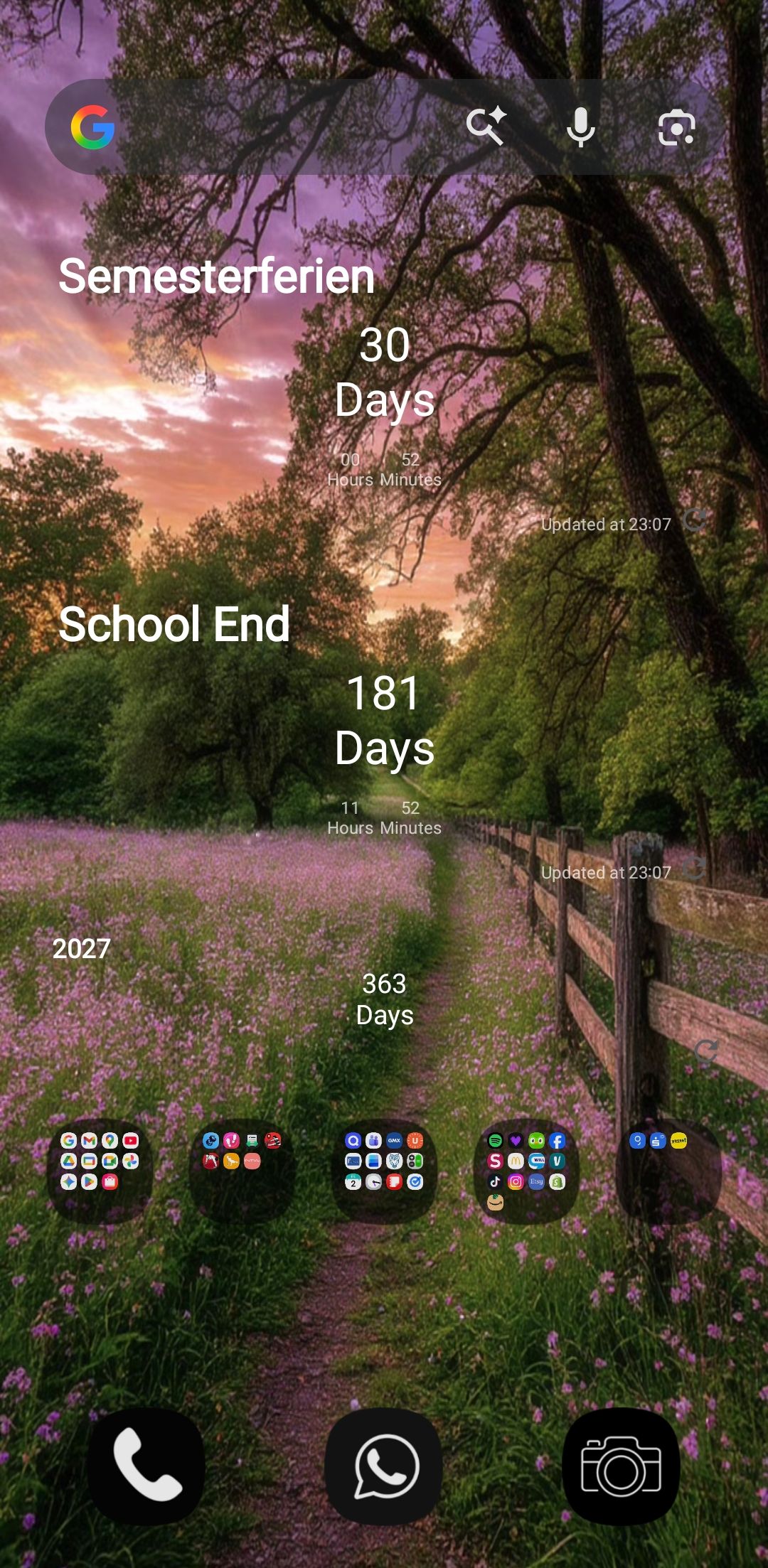This screenshot has height=1568, width=768.
Task: Open the folder containing GMX
Action: click(x=384, y=1171)
